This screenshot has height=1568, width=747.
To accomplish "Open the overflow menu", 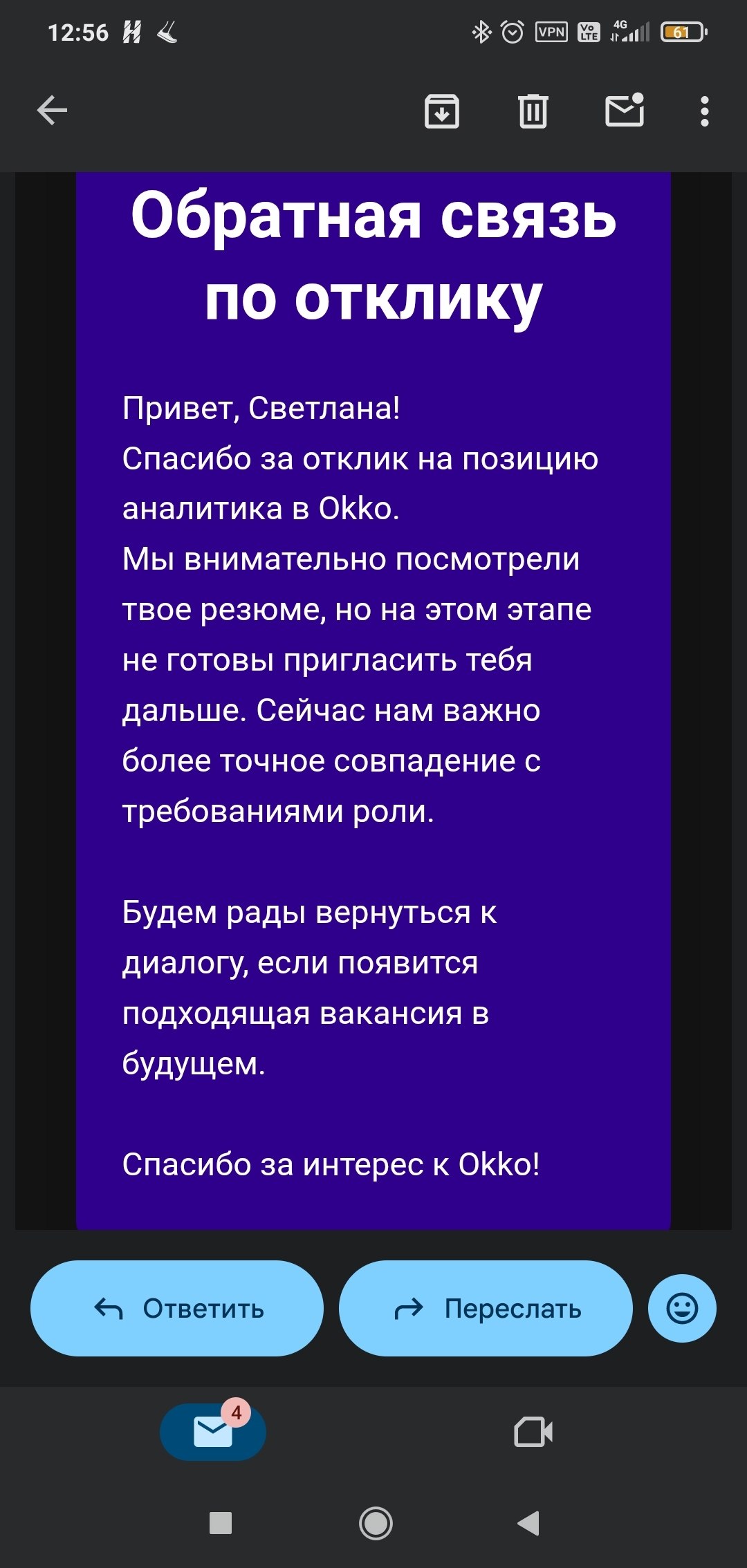I will (704, 111).
